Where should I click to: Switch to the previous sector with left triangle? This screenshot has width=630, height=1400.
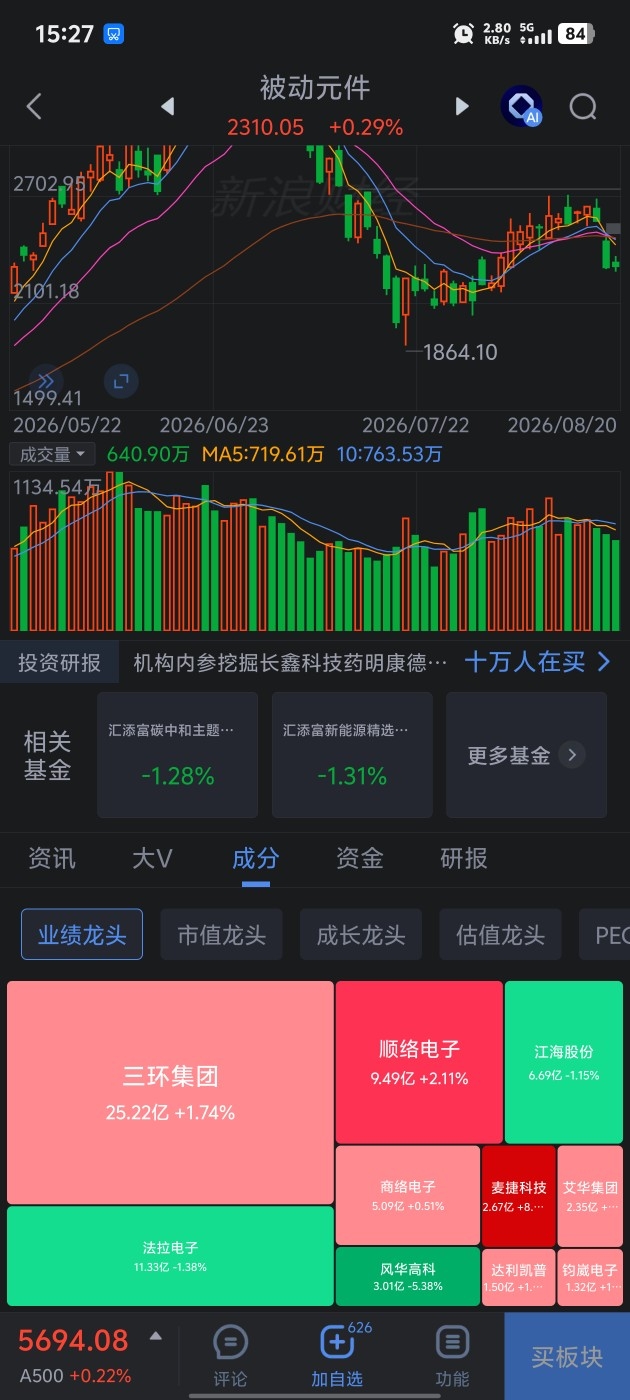pos(168,106)
